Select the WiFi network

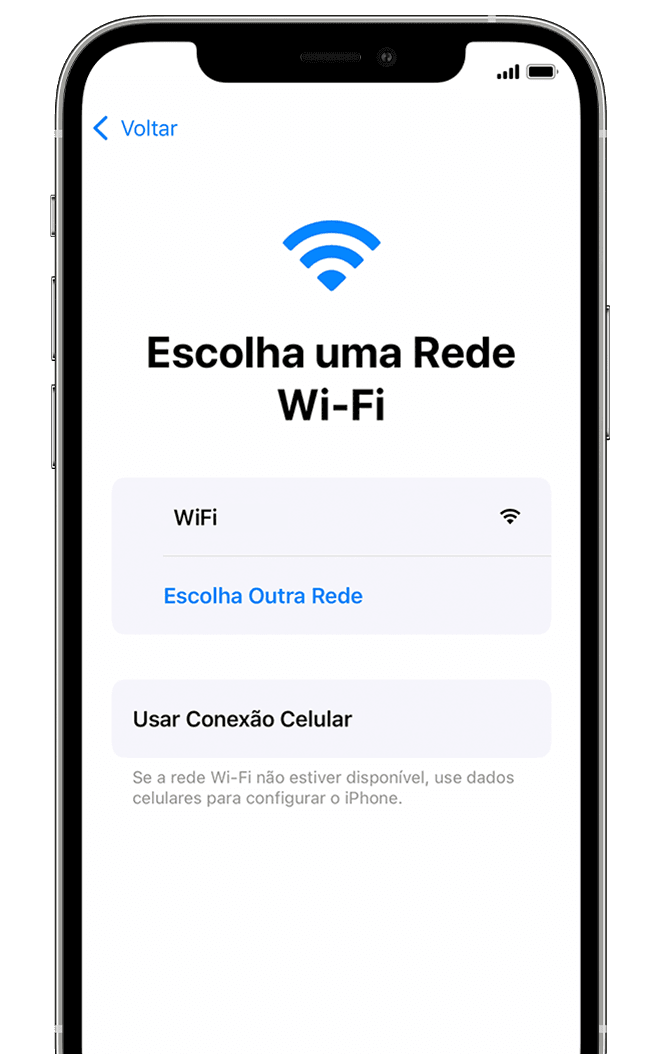(x=330, y=517)
